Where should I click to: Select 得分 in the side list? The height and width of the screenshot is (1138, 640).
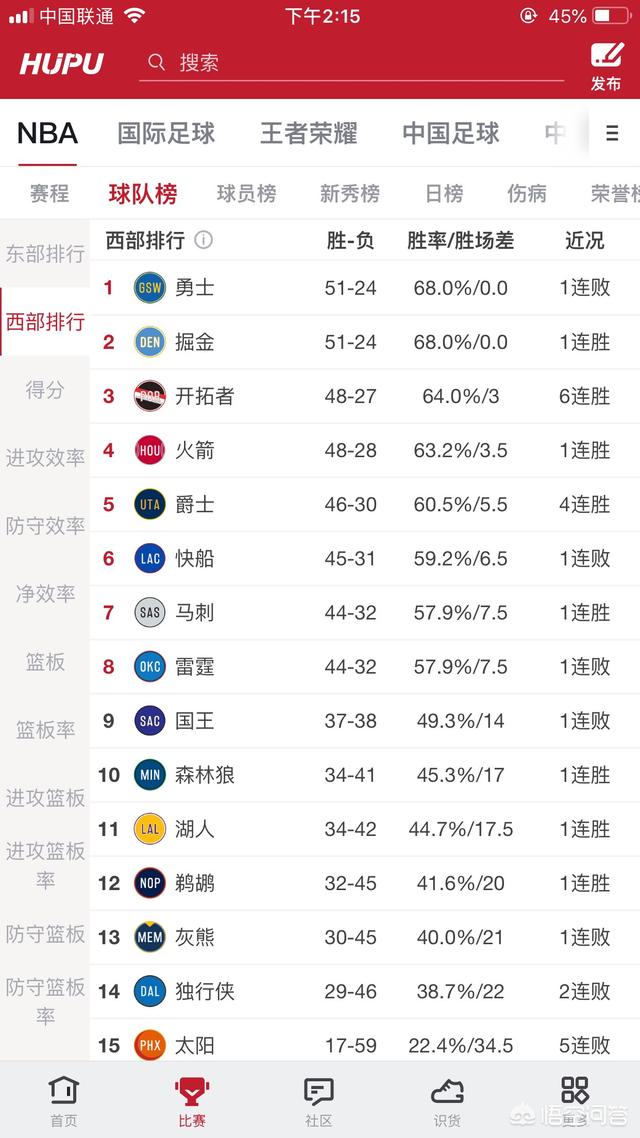pyautogui.click(x=45, y=390)
